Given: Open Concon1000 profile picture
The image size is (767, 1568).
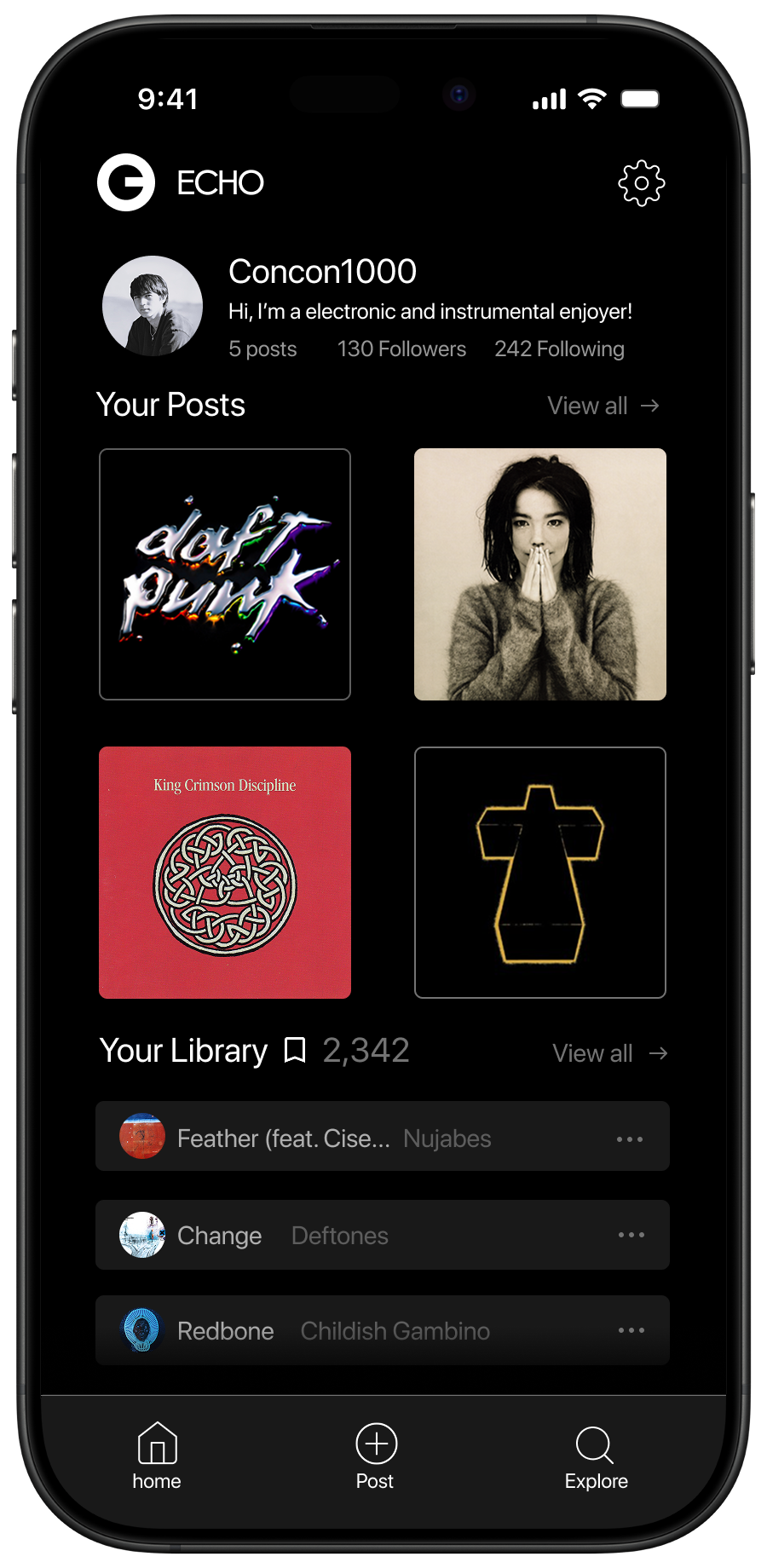Looking at the screenshot, I should 153,306.
